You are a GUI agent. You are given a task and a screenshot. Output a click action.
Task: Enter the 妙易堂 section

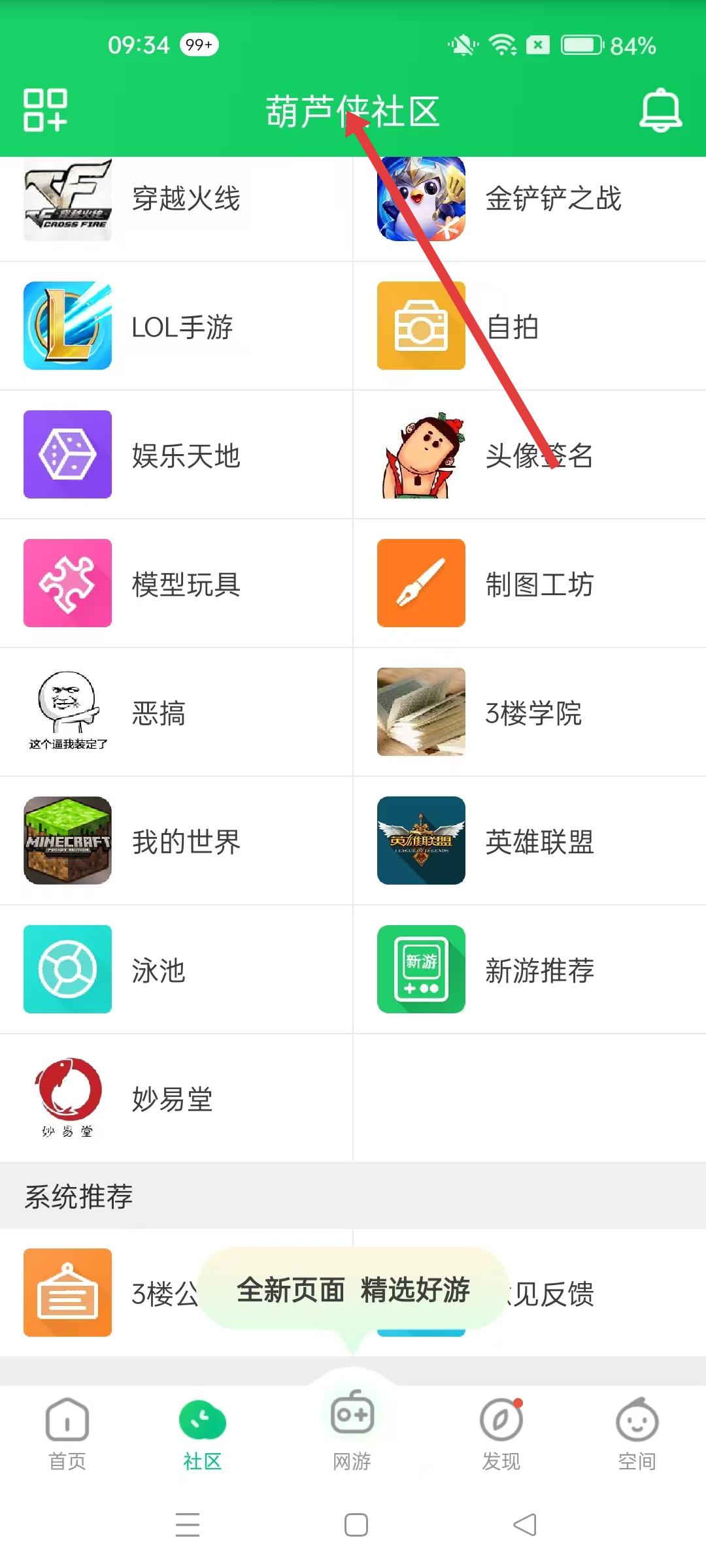[176, 1098]
